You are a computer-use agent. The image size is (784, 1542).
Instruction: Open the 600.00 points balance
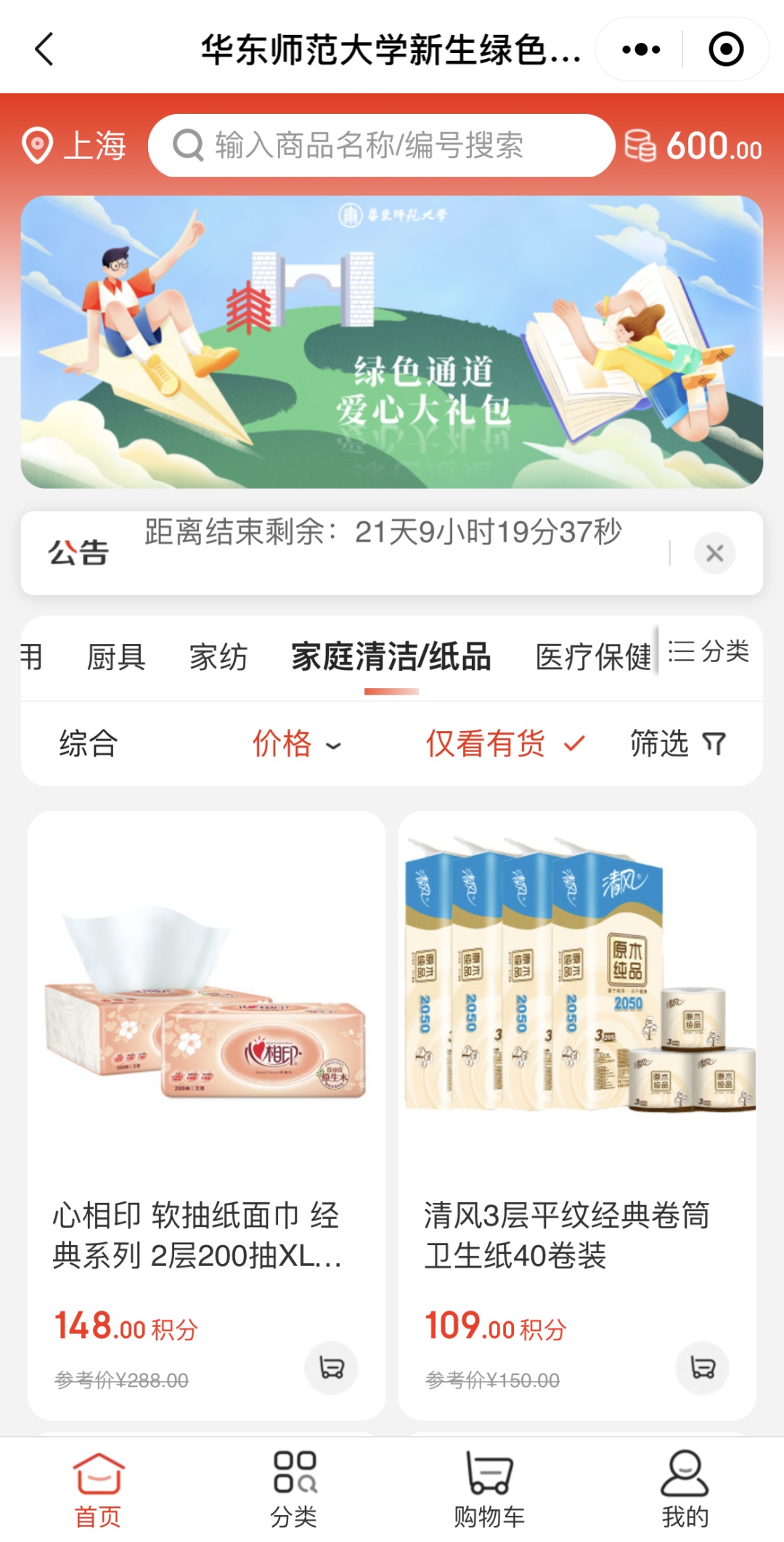694,146
